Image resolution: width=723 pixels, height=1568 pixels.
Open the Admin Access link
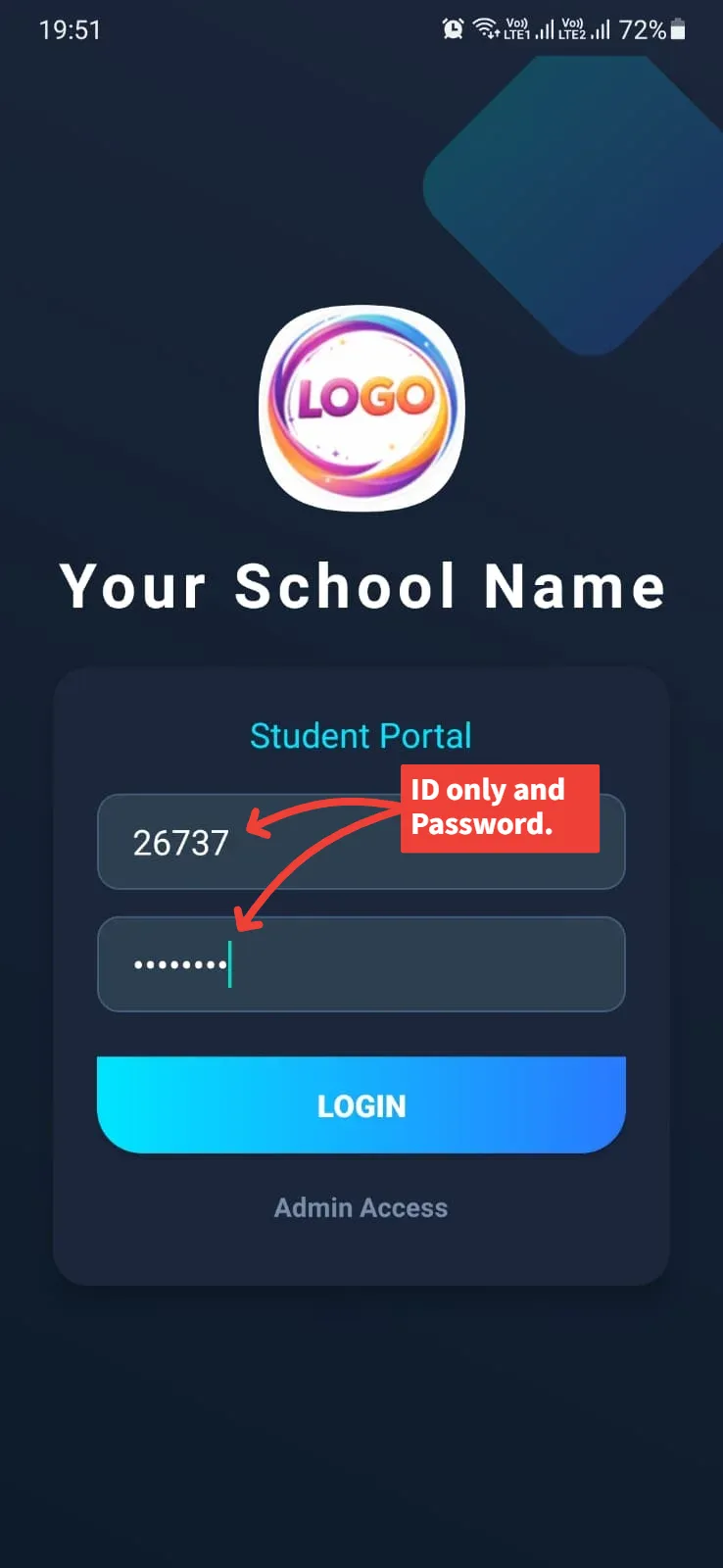point(361,1207)
